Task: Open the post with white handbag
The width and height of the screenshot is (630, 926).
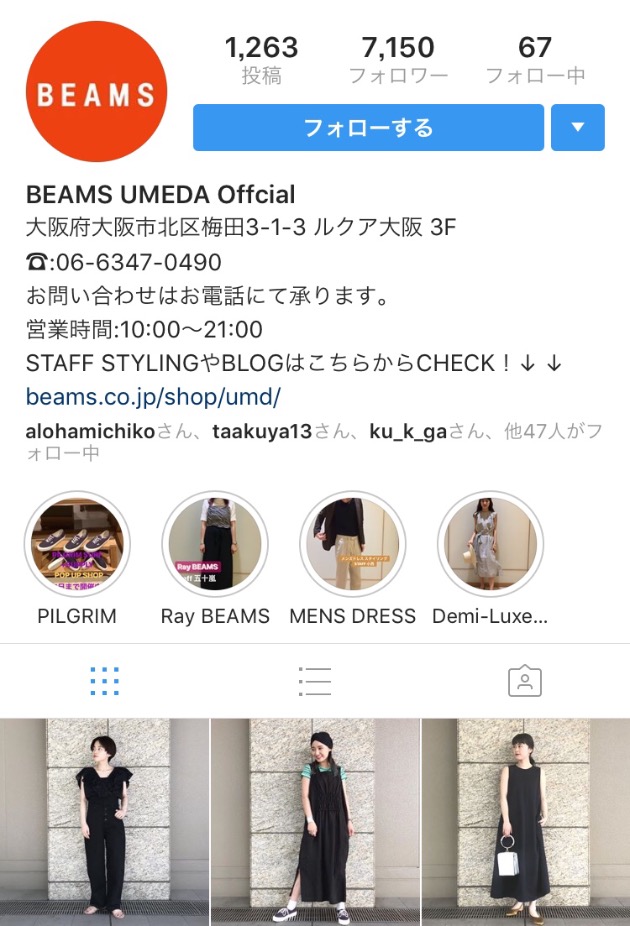Action: (x=526, y=822)
